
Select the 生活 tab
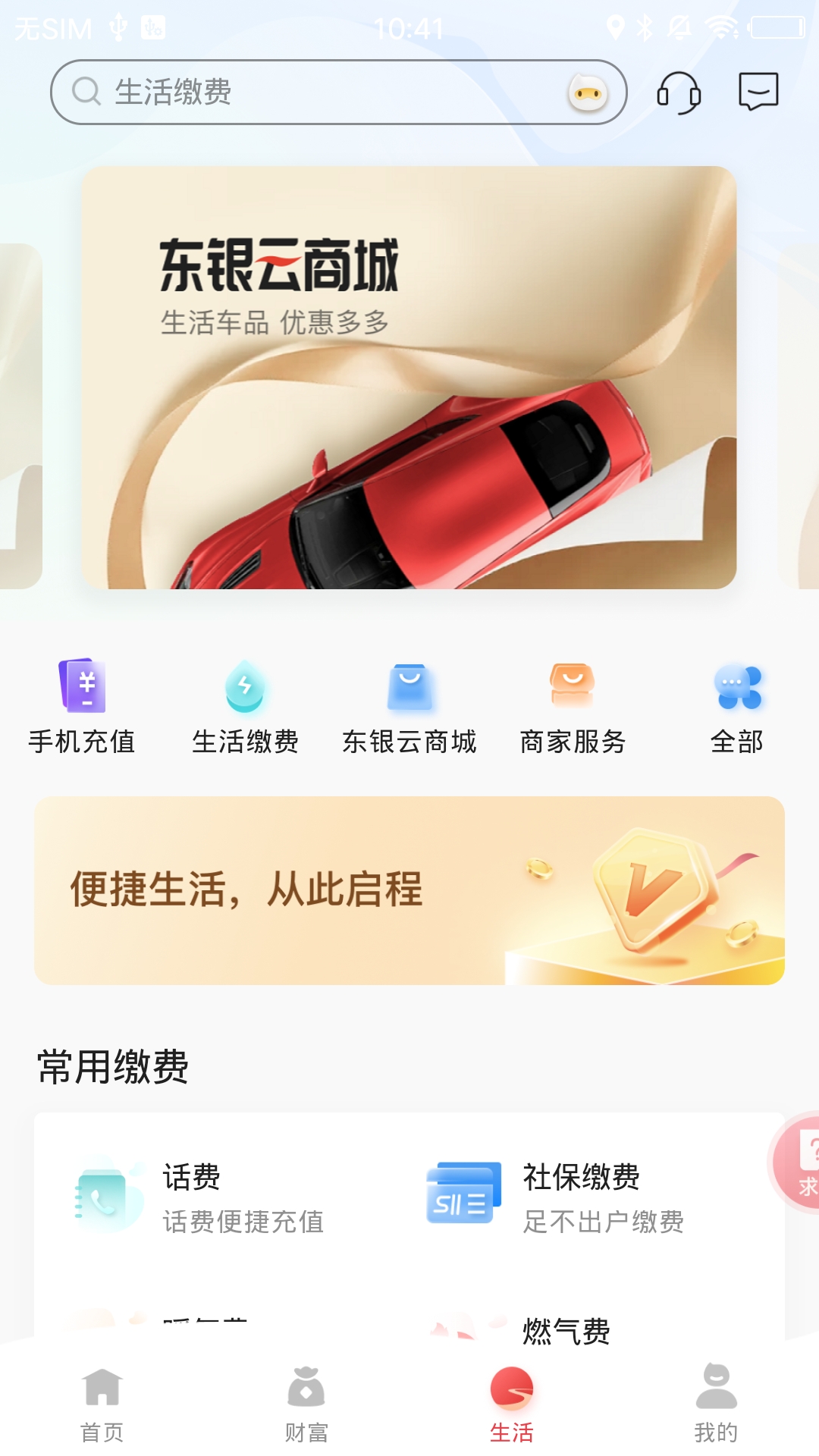512,1404
